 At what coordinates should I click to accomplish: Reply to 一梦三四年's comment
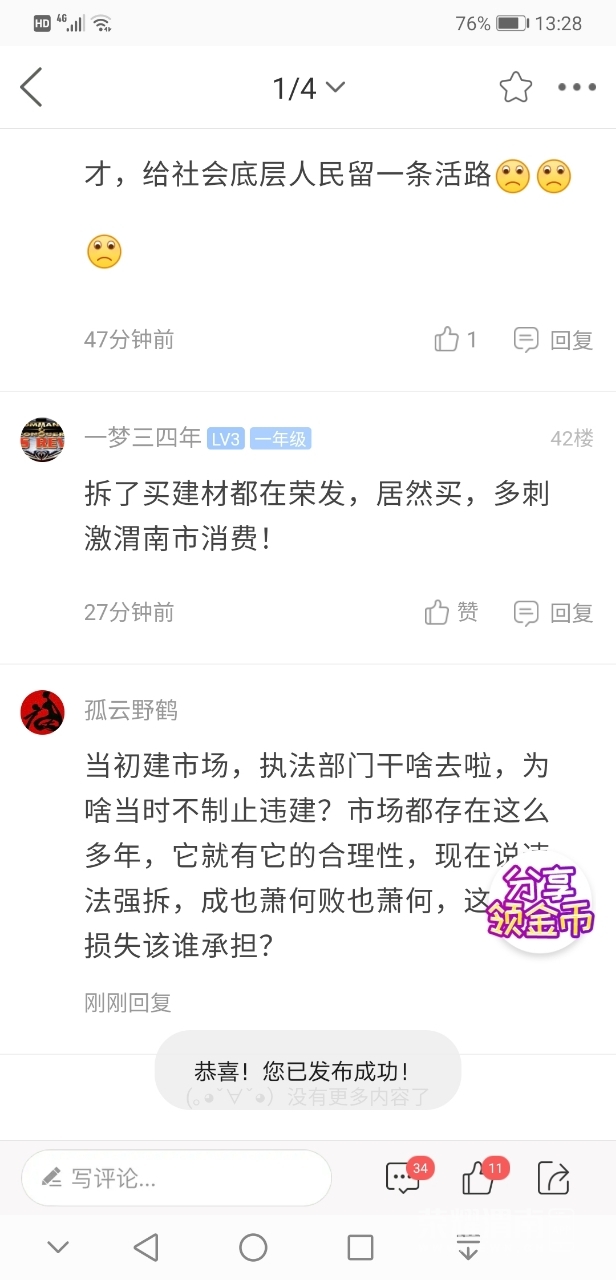[x=554, y=612]
